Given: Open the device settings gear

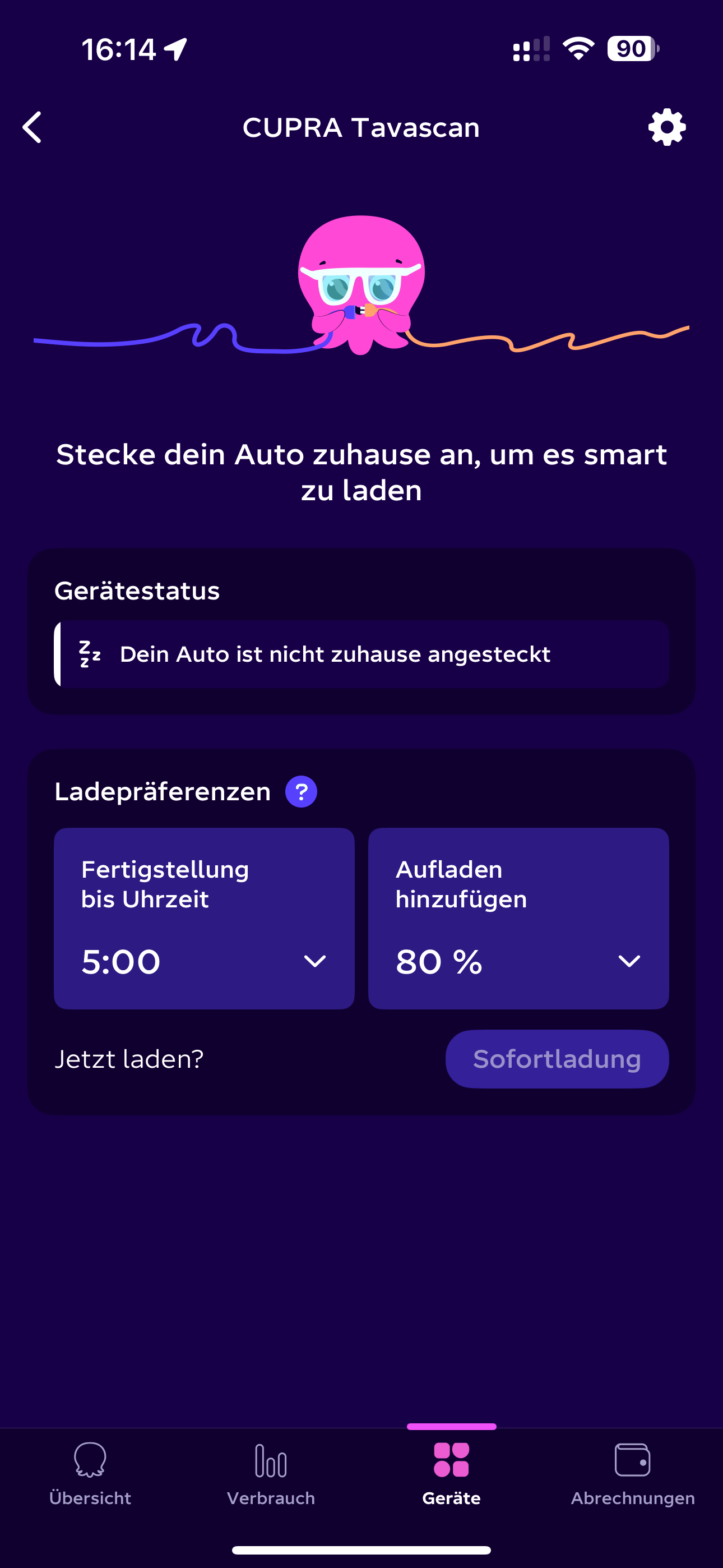Looking at the screenshot, I should coord(666,127).
